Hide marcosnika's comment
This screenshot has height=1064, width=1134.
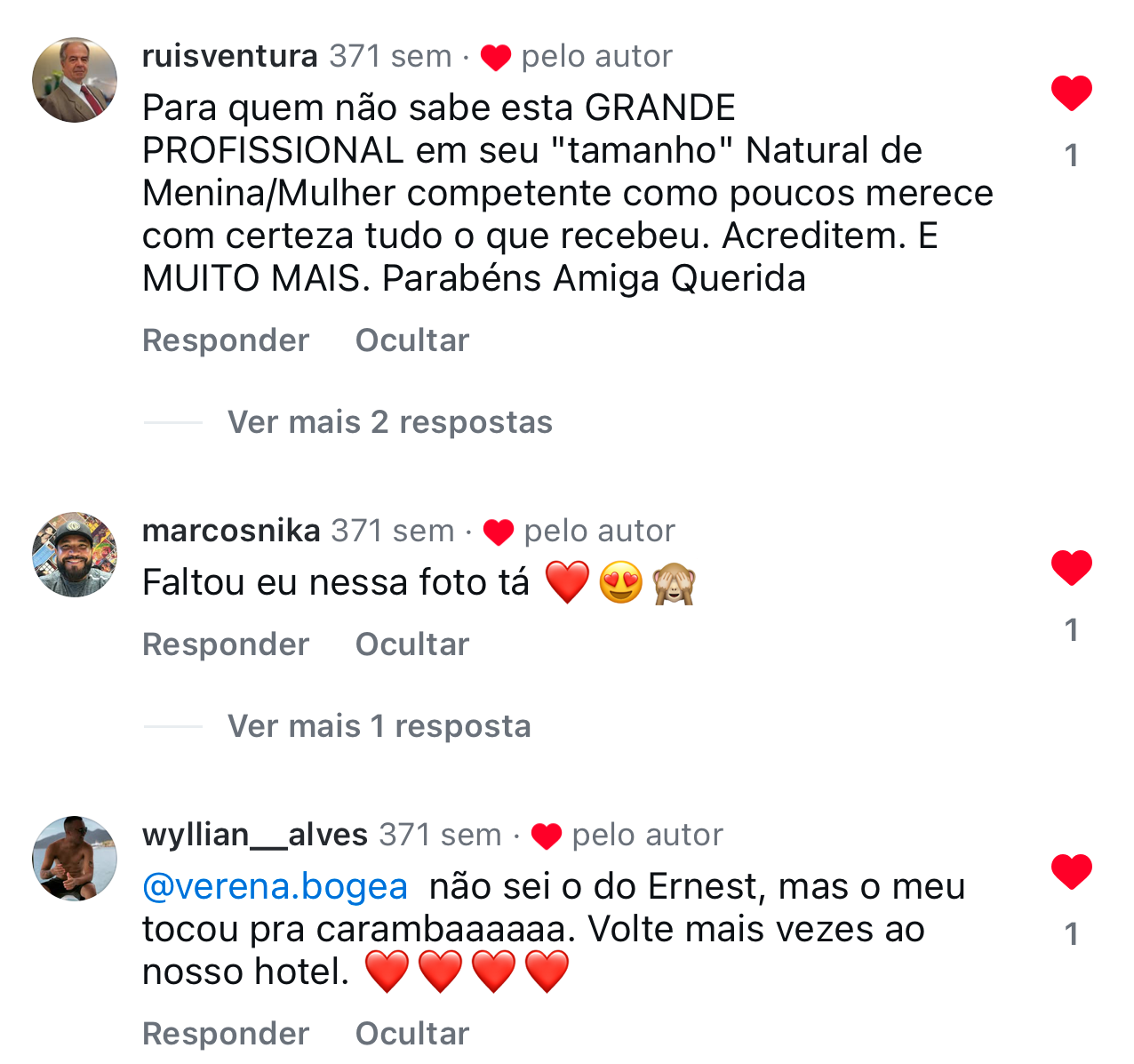pyautogui.click(x=411, y=644)
